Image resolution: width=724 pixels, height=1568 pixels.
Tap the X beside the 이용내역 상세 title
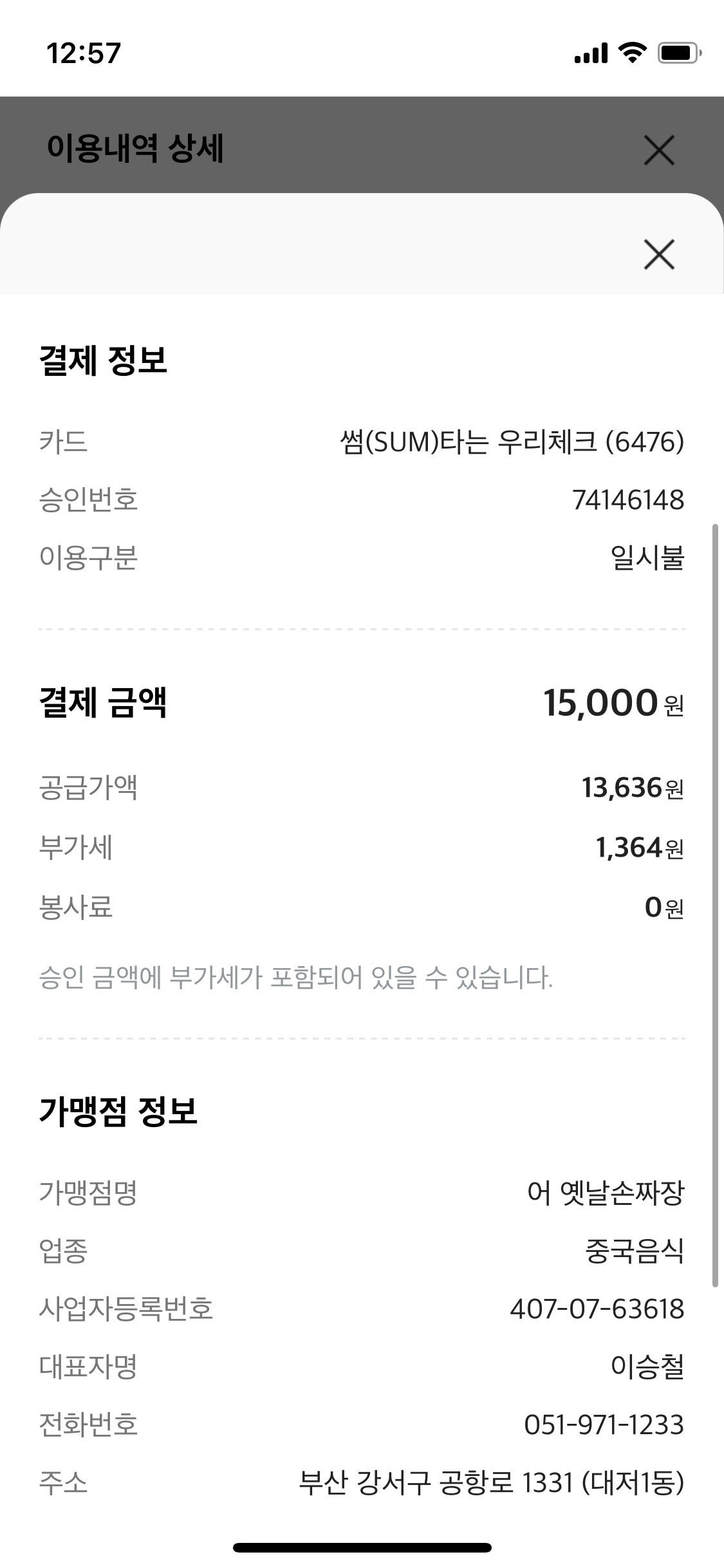pyautogui.click(x=659, y=151)
